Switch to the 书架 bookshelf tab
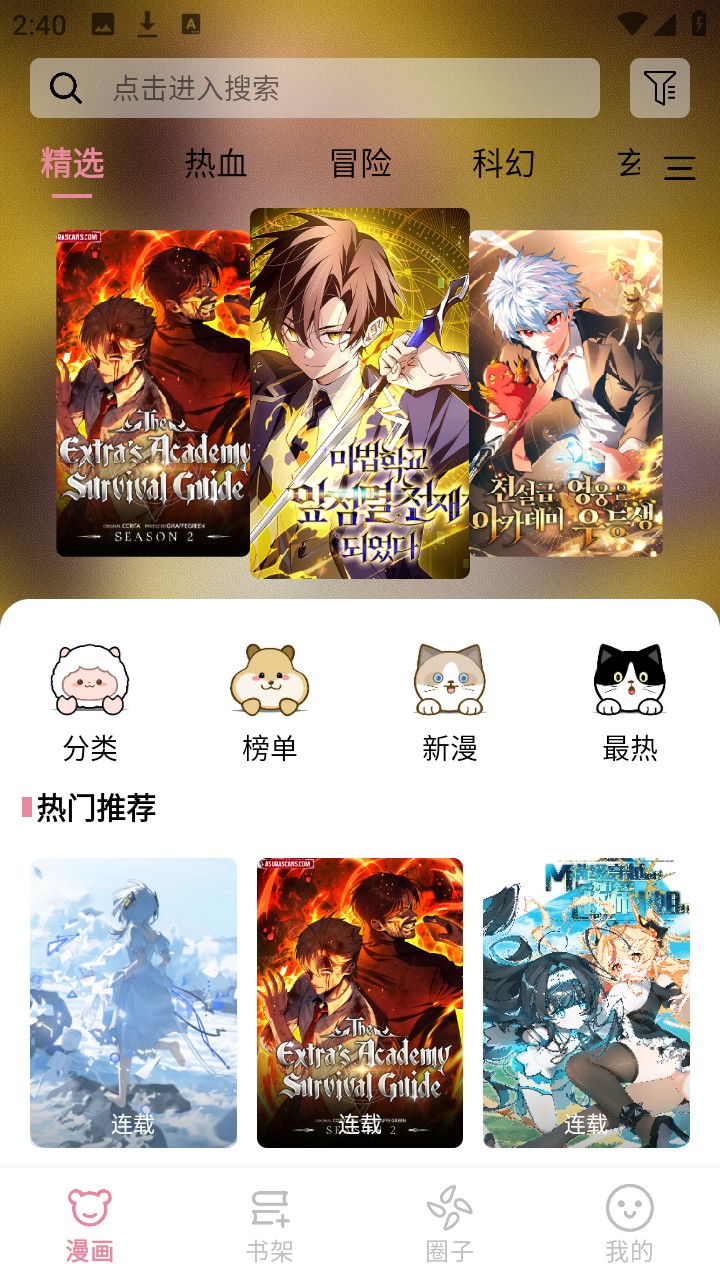This screenshot has width=720, height=1280. (x=270, y=1224)
